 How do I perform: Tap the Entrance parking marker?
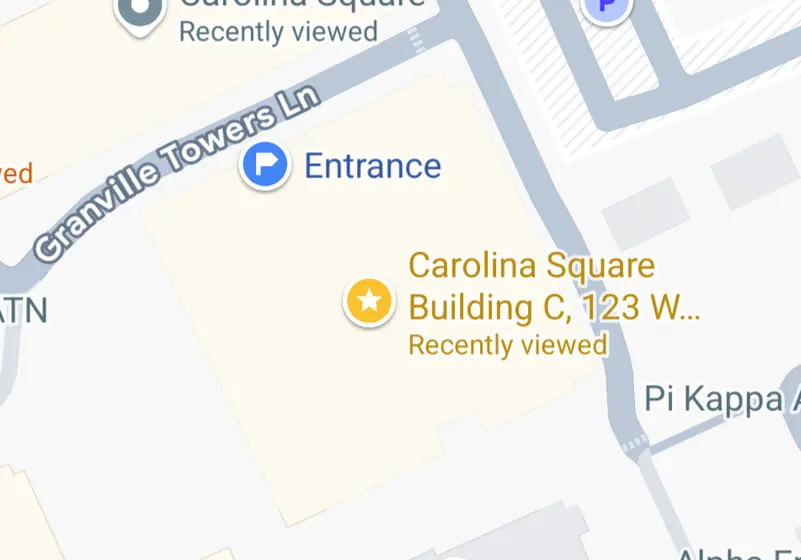pos(265,166)
